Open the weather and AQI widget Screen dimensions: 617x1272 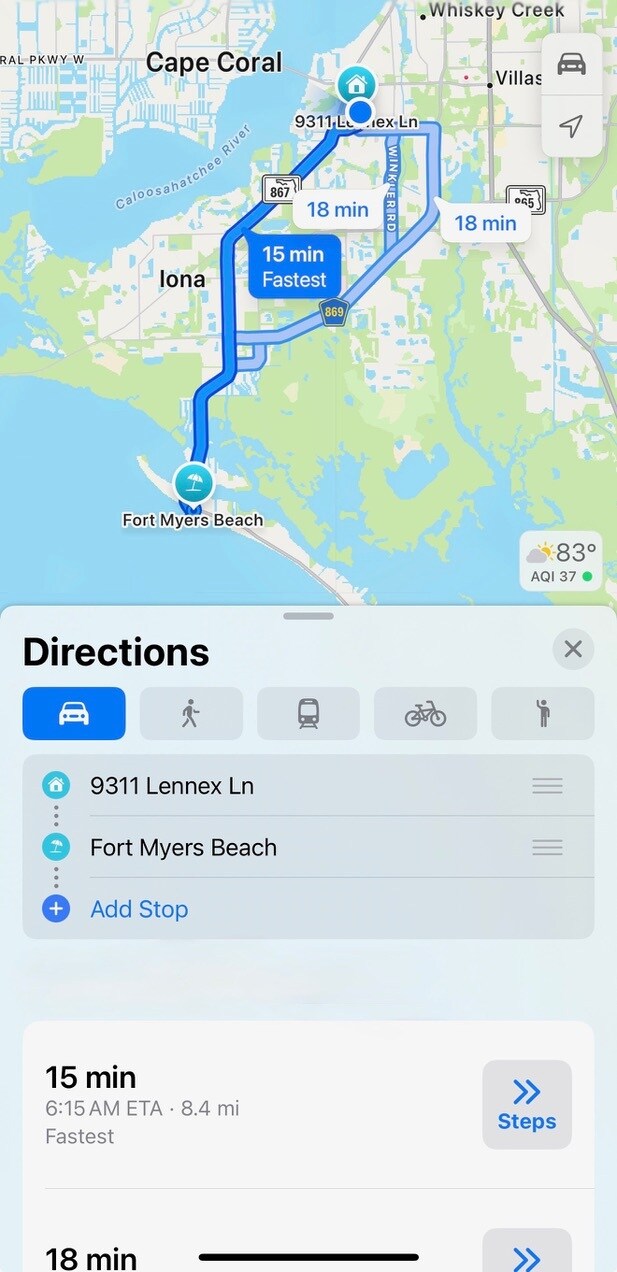pos(561,560)
